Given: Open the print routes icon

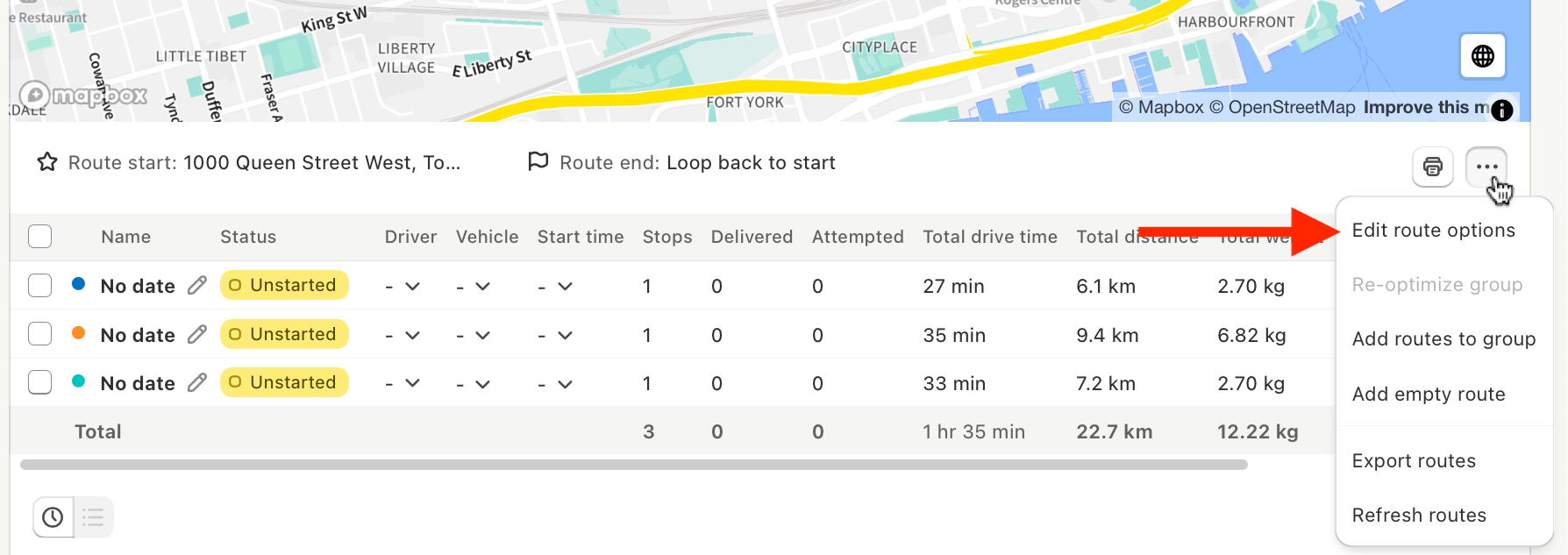Looking at the screenshot, I should [x=1432, y=167].
